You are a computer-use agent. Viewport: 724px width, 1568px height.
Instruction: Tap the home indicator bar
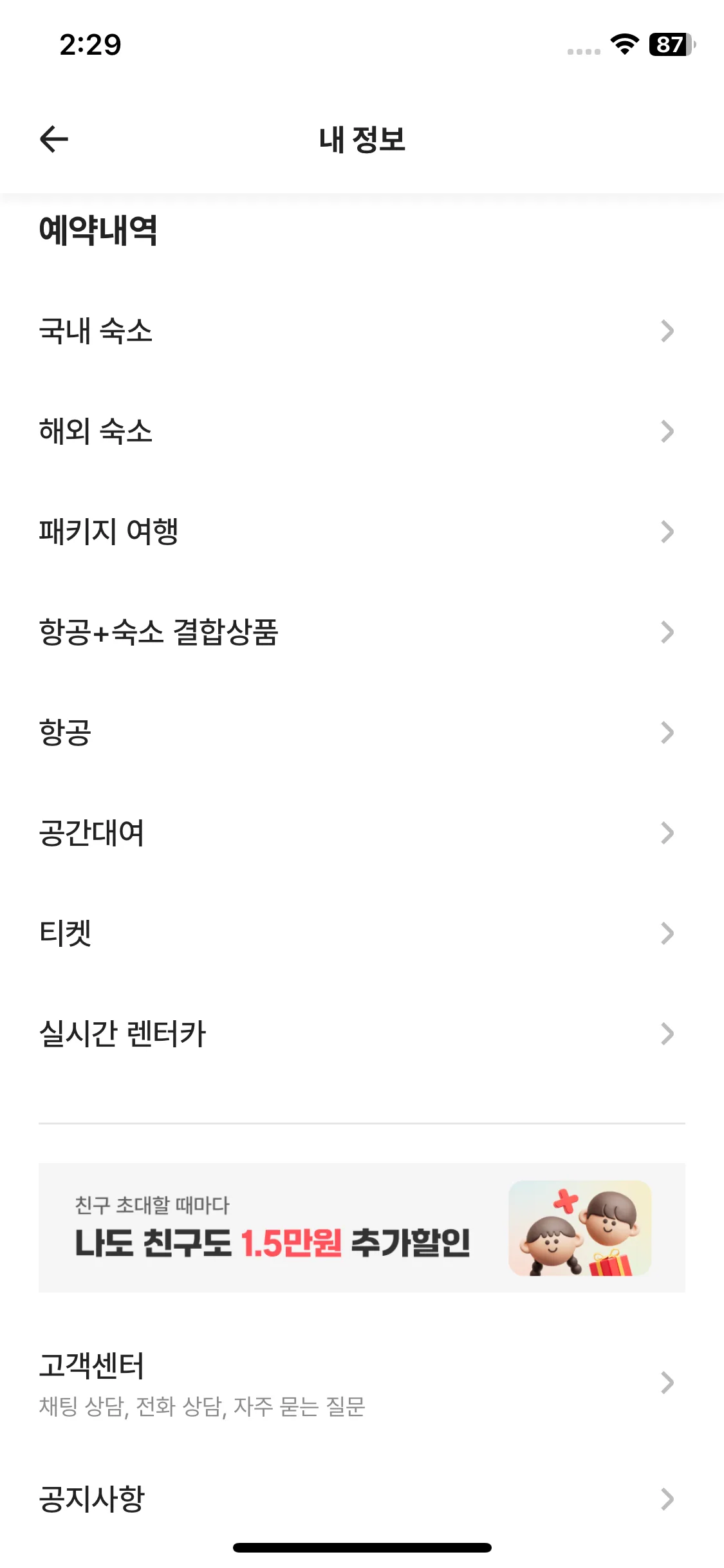coord(362,1547)
